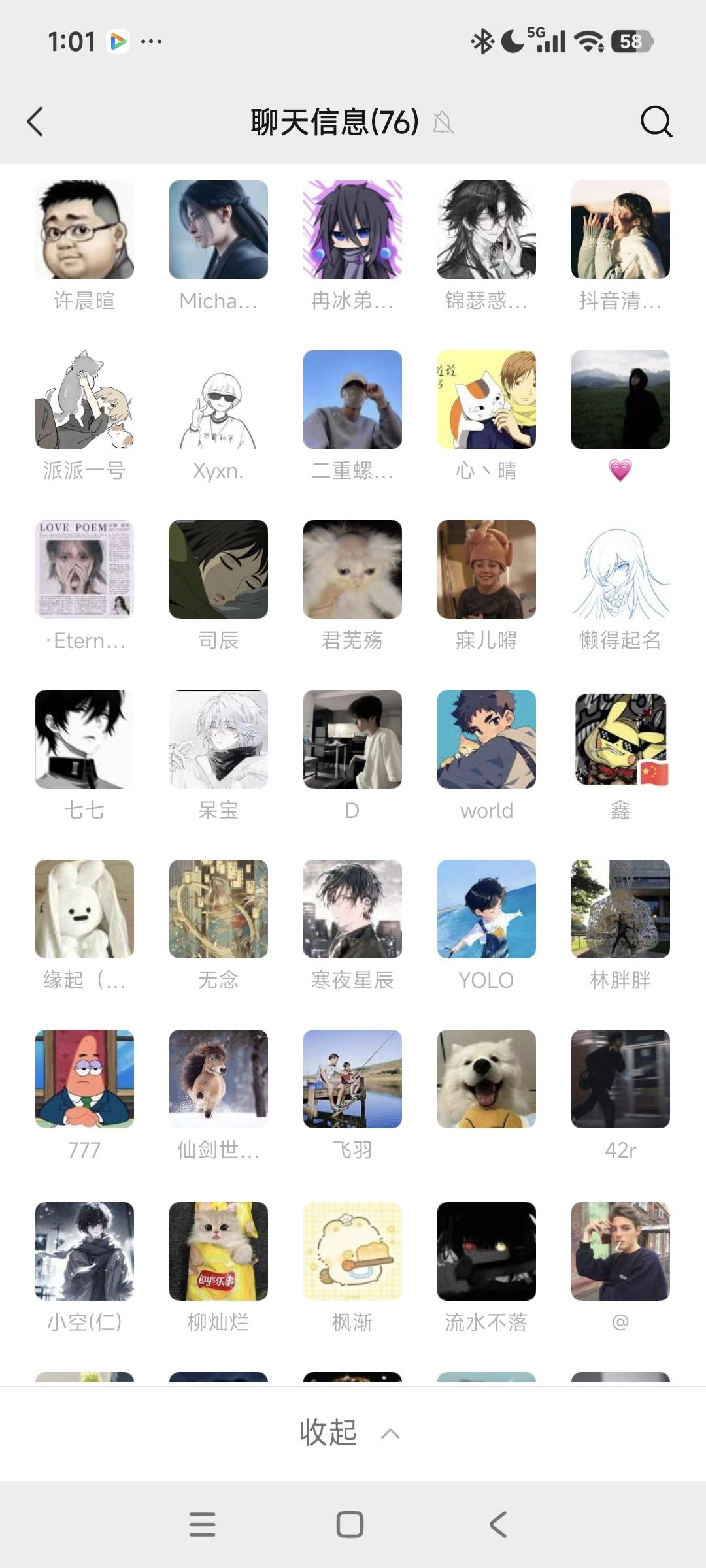Open member 七七's profile
Image resolution: width=706 pixels, height=1568 pixels.
pos(84,740)
